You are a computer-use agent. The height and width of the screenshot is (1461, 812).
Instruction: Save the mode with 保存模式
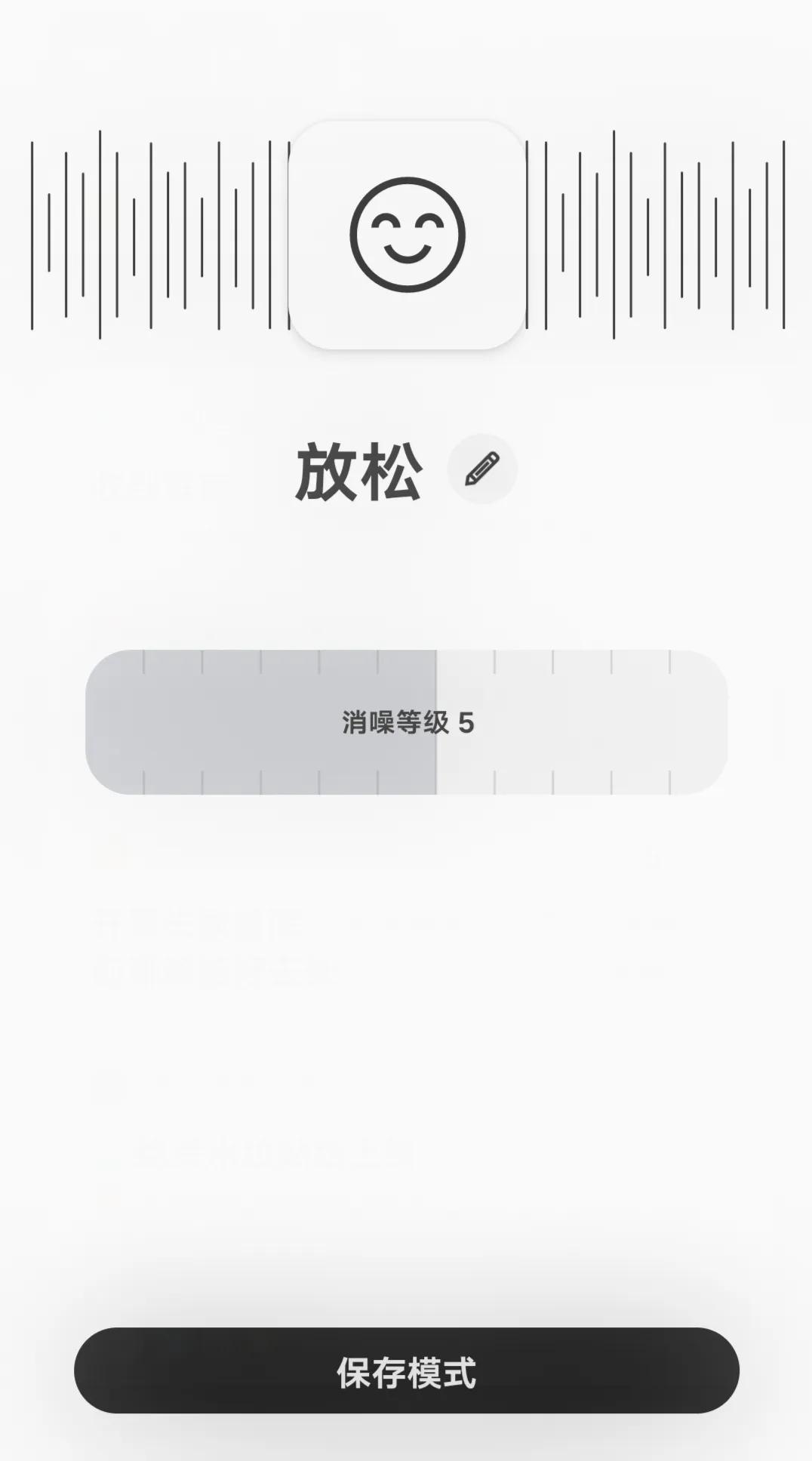tap(406, 1371)
